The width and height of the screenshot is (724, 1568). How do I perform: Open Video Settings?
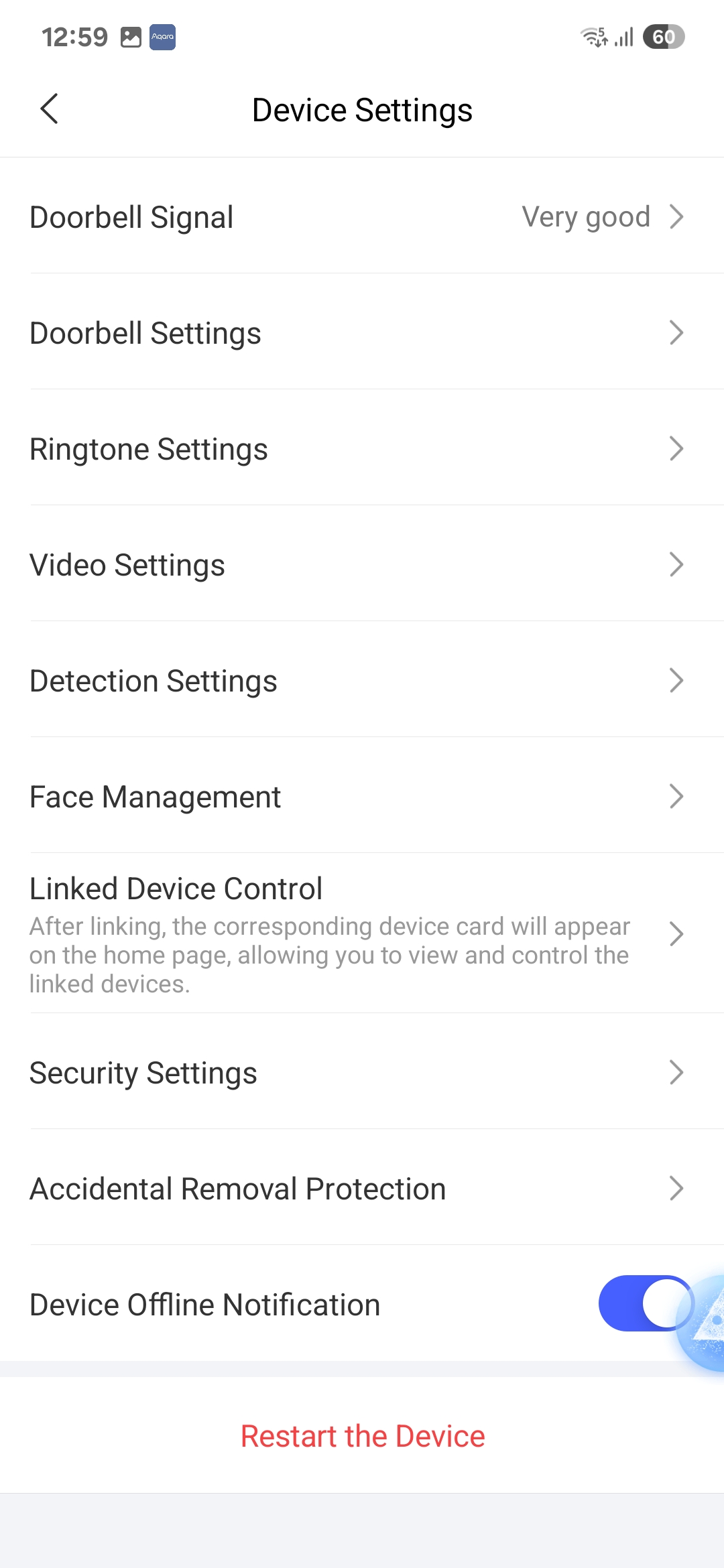point(362,565)
